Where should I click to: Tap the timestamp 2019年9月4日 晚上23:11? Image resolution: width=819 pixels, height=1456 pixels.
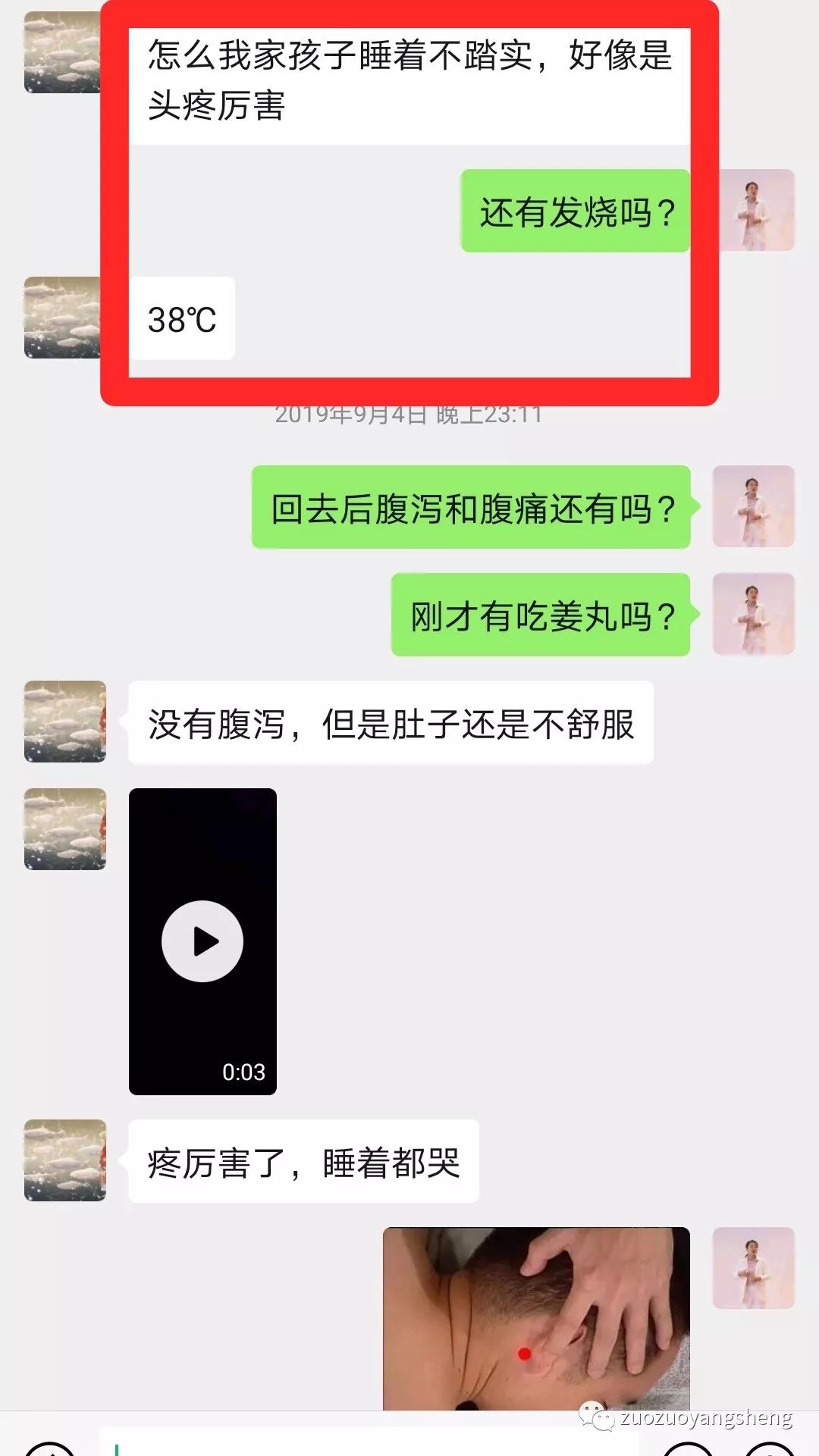coord(409,415)
